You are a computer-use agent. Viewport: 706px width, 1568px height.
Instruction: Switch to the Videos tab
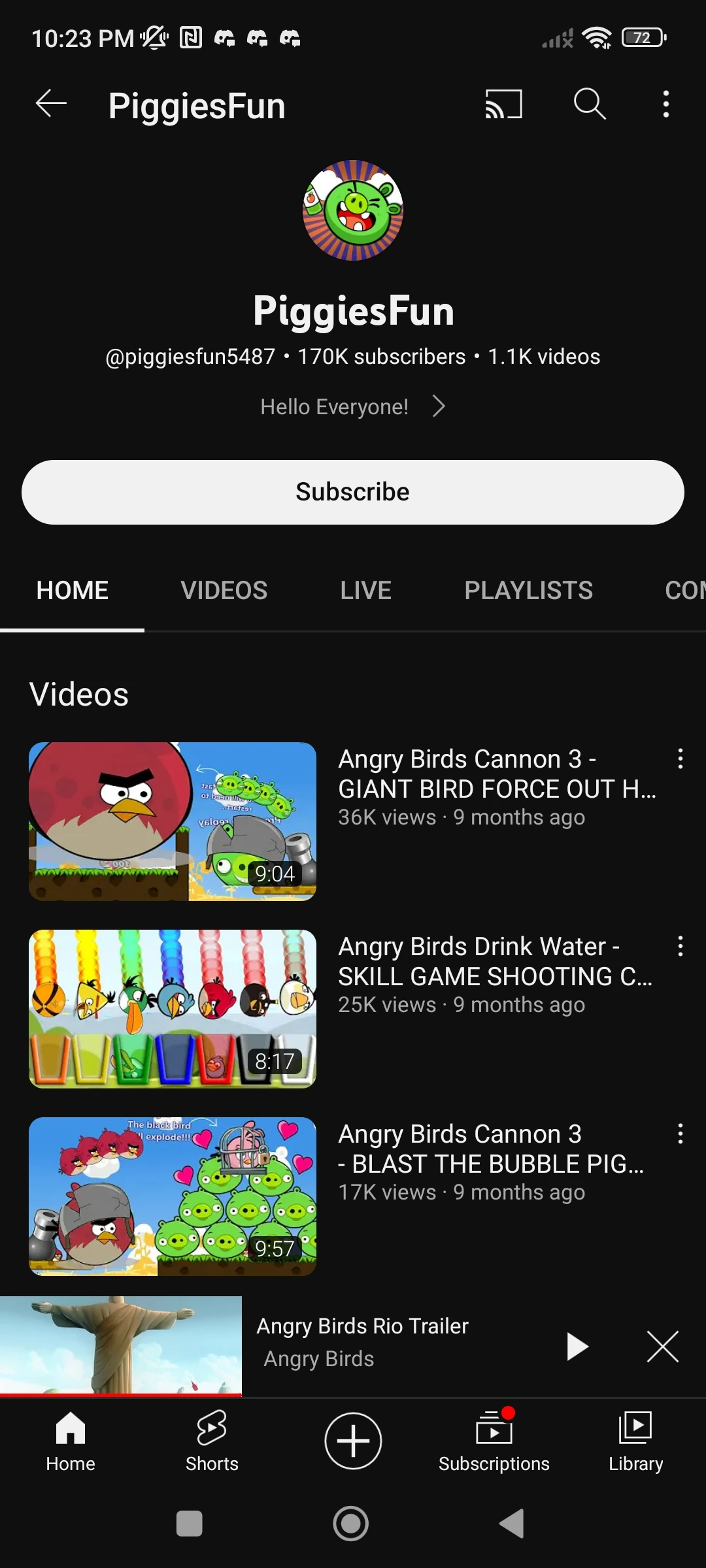coord(224,591)
